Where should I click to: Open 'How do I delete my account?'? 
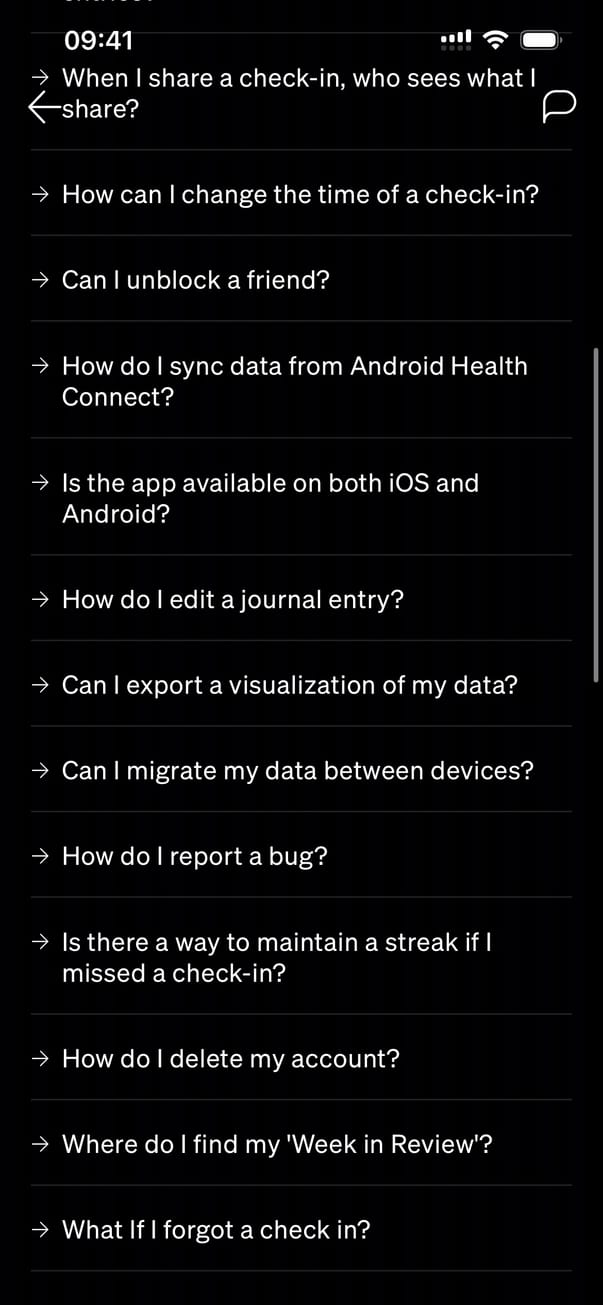pyautogui.click(x=231, y=1059)
